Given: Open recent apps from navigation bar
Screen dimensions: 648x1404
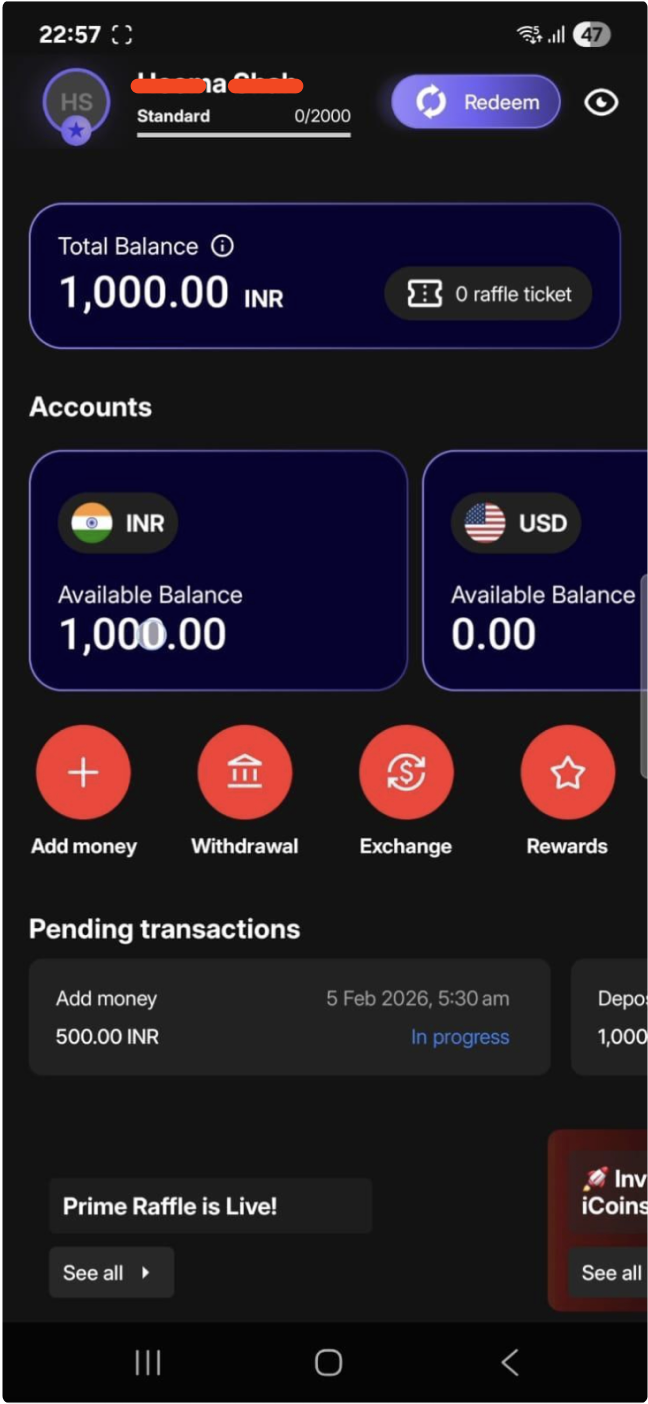Looking at the screenshot, I should (x=148, y=1362).
